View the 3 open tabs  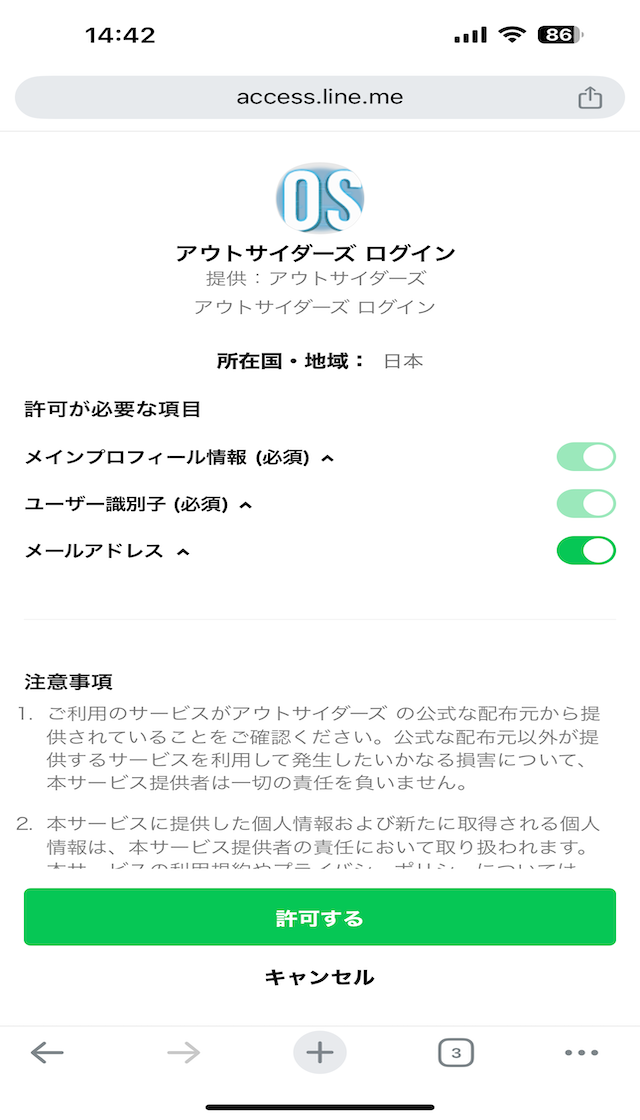(456, 1052)
